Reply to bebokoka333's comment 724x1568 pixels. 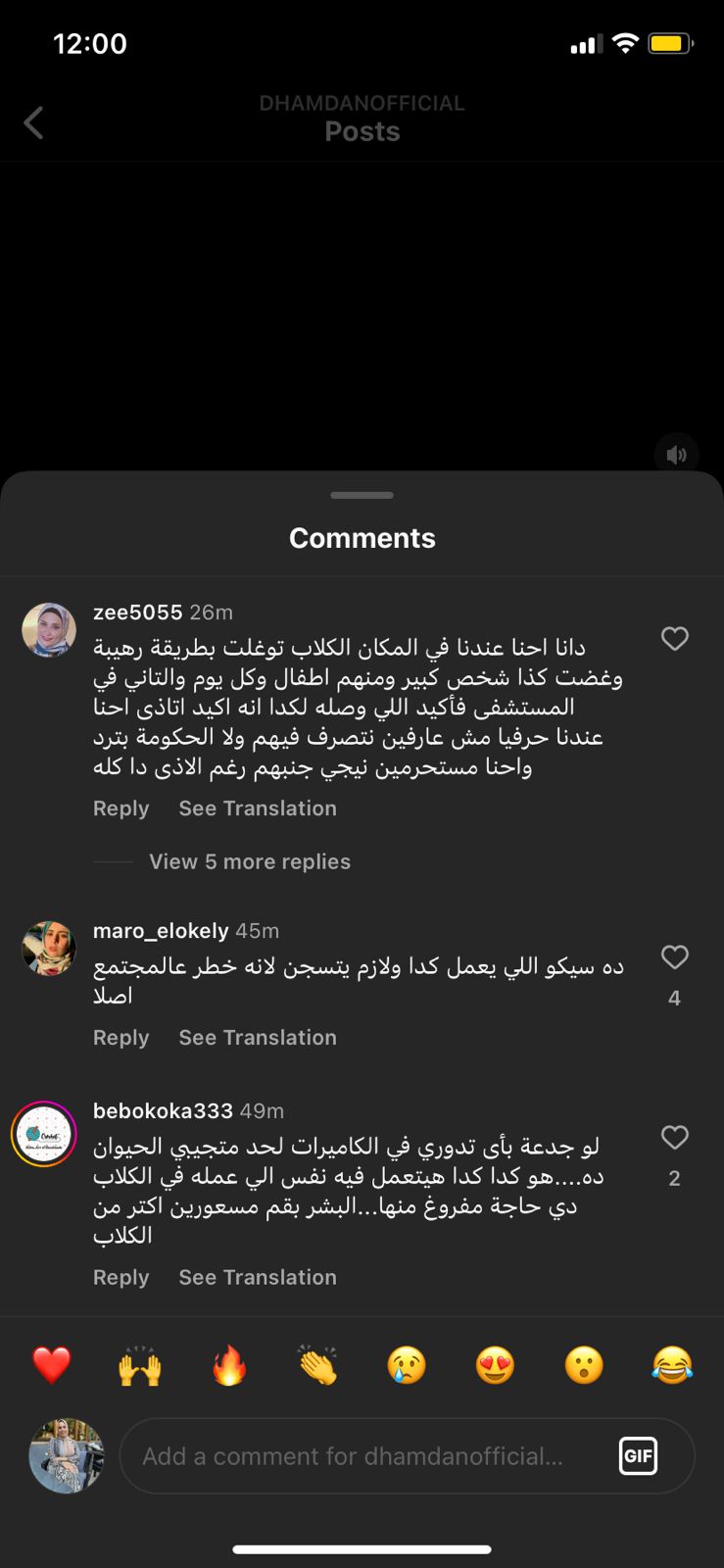121,1278
